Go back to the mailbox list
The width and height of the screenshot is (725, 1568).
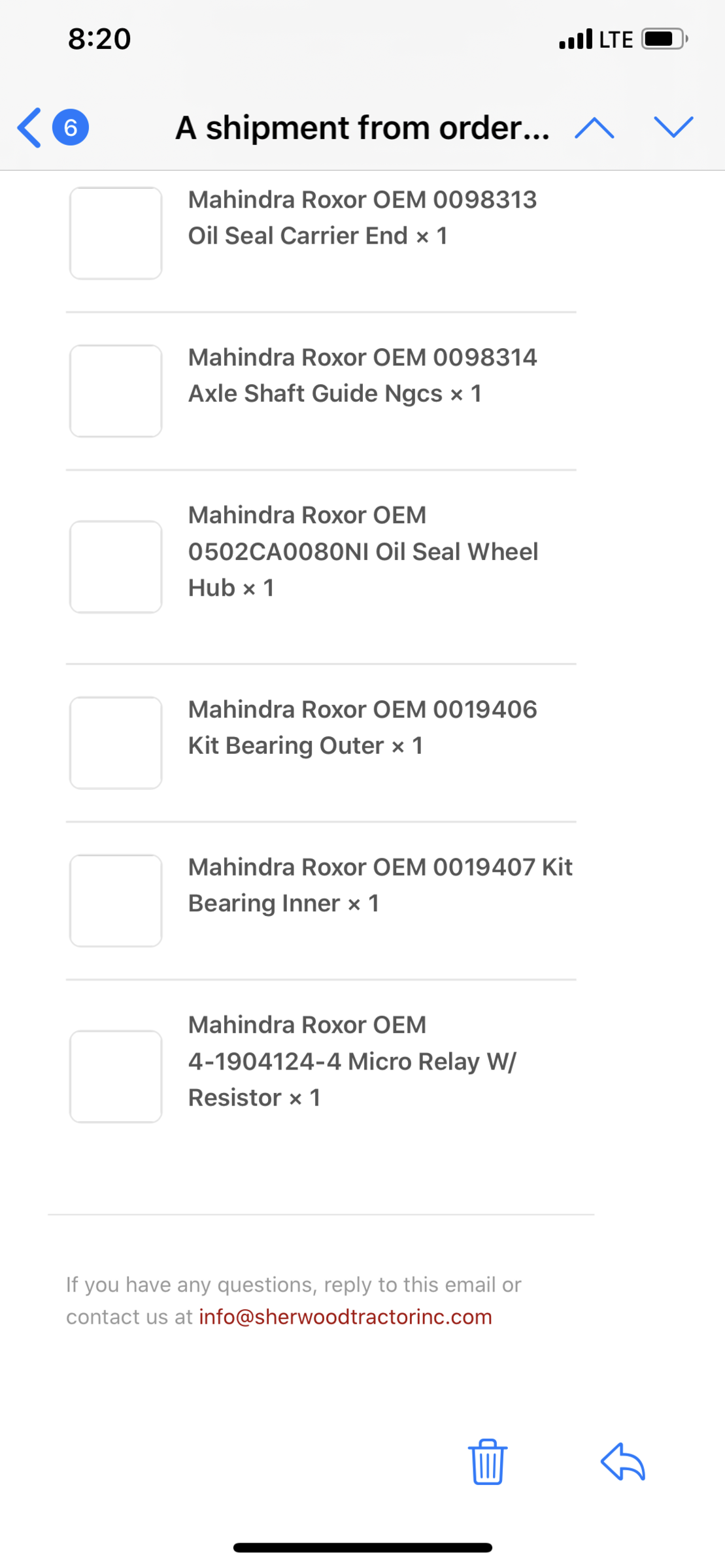click(30, 127)
